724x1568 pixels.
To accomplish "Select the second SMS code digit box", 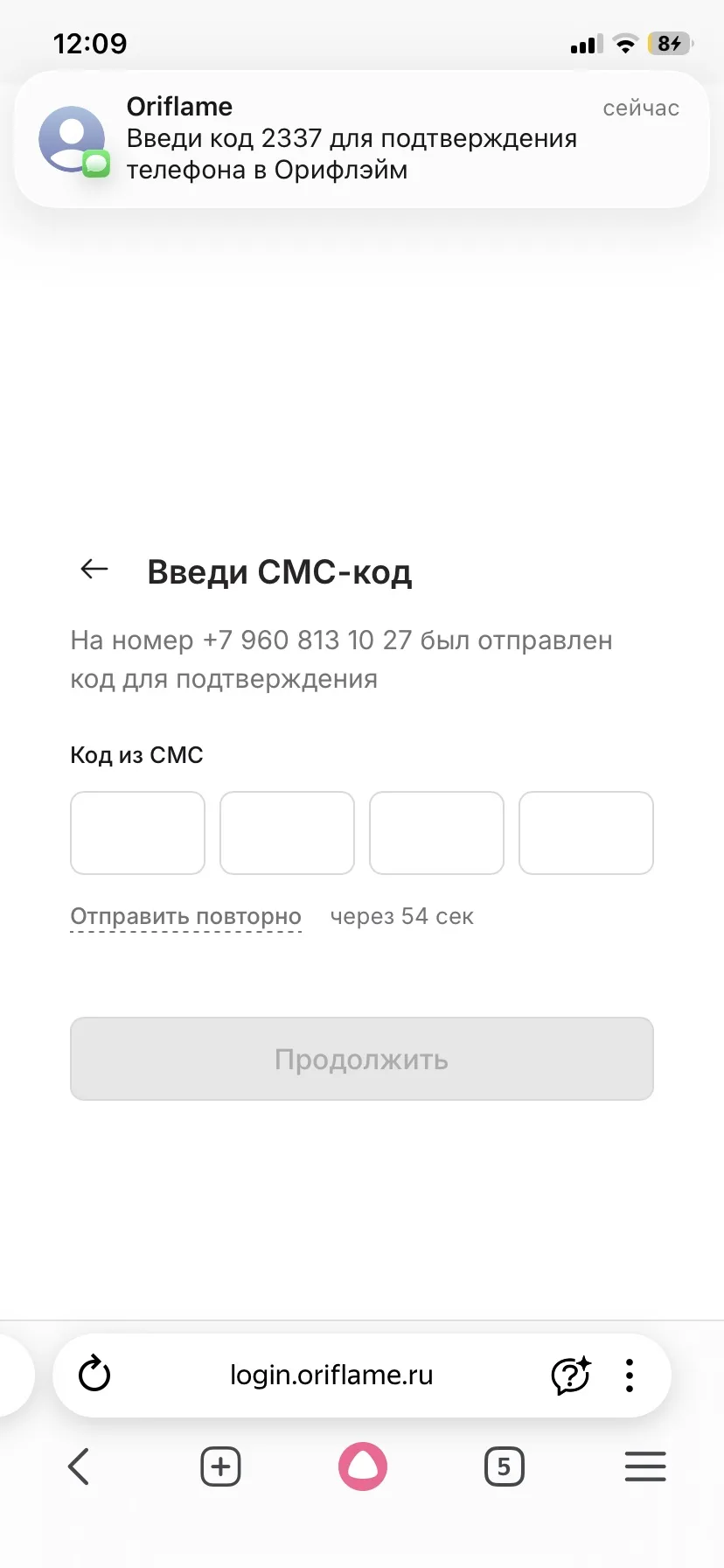I will pos(287,832).
